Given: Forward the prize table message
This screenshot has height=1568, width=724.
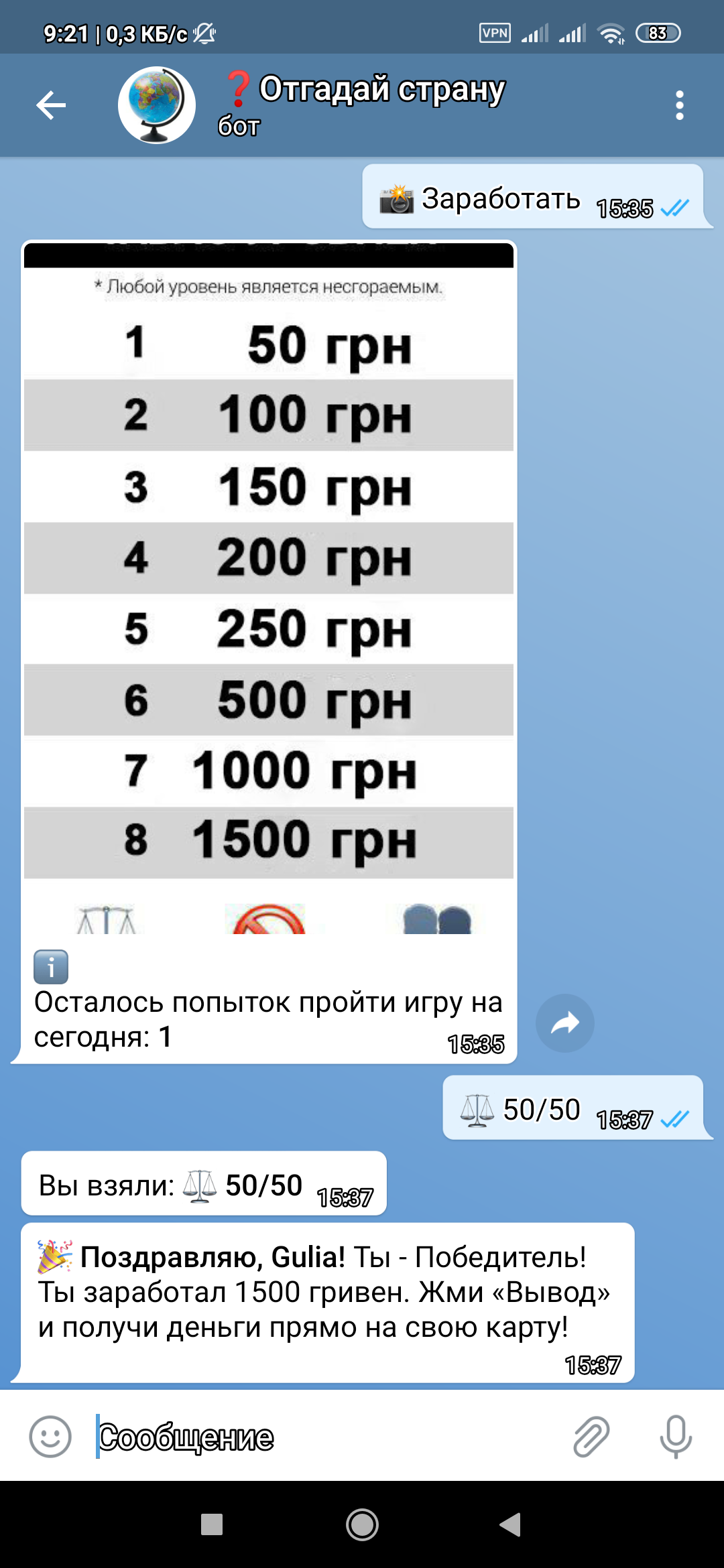Looking at the screenshot, I should coord(564,1023).
